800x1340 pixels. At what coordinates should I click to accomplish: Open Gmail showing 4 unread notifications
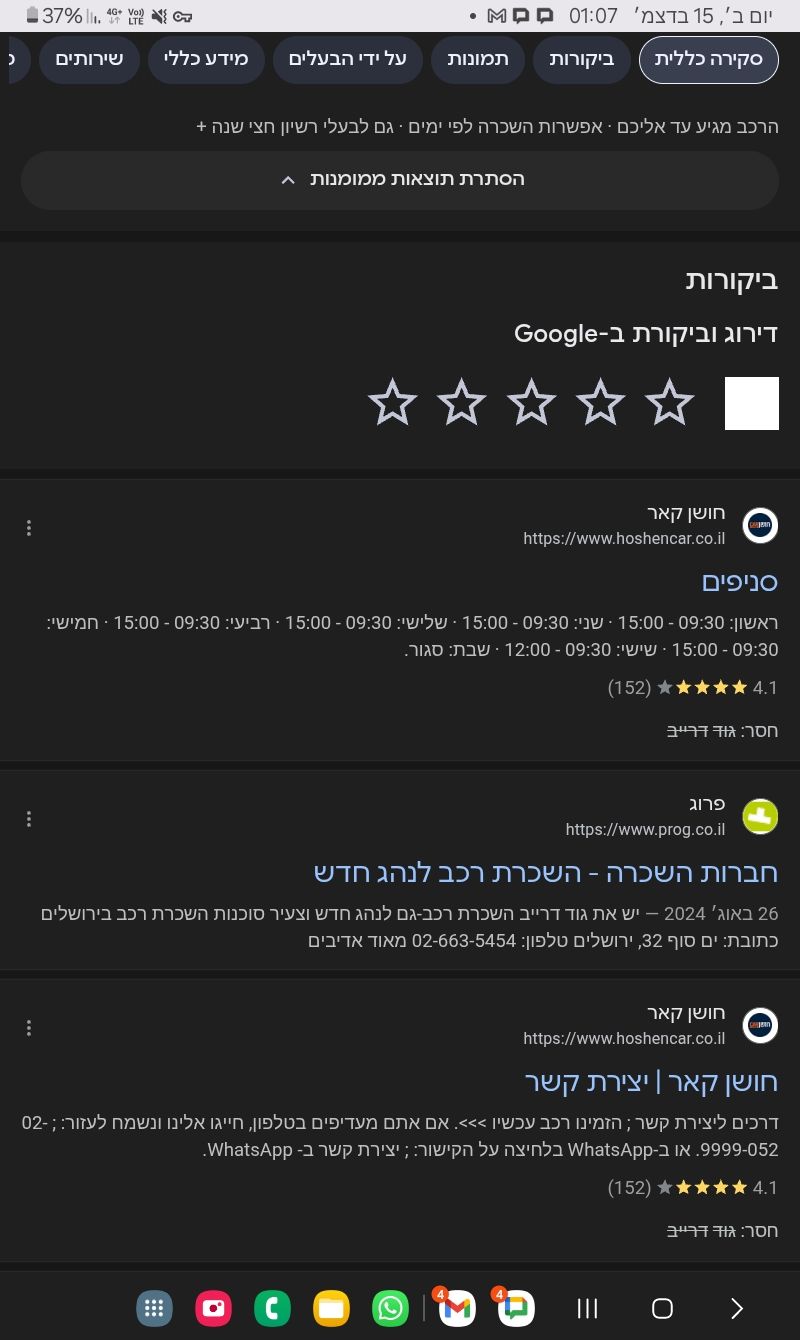(x=457, y=1307)
